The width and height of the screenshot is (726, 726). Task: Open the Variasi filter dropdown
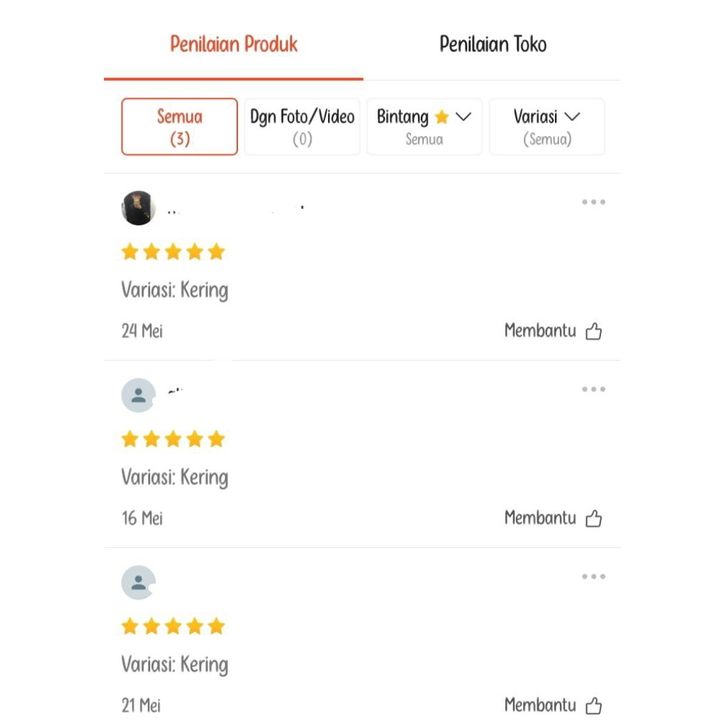[547, 126]
